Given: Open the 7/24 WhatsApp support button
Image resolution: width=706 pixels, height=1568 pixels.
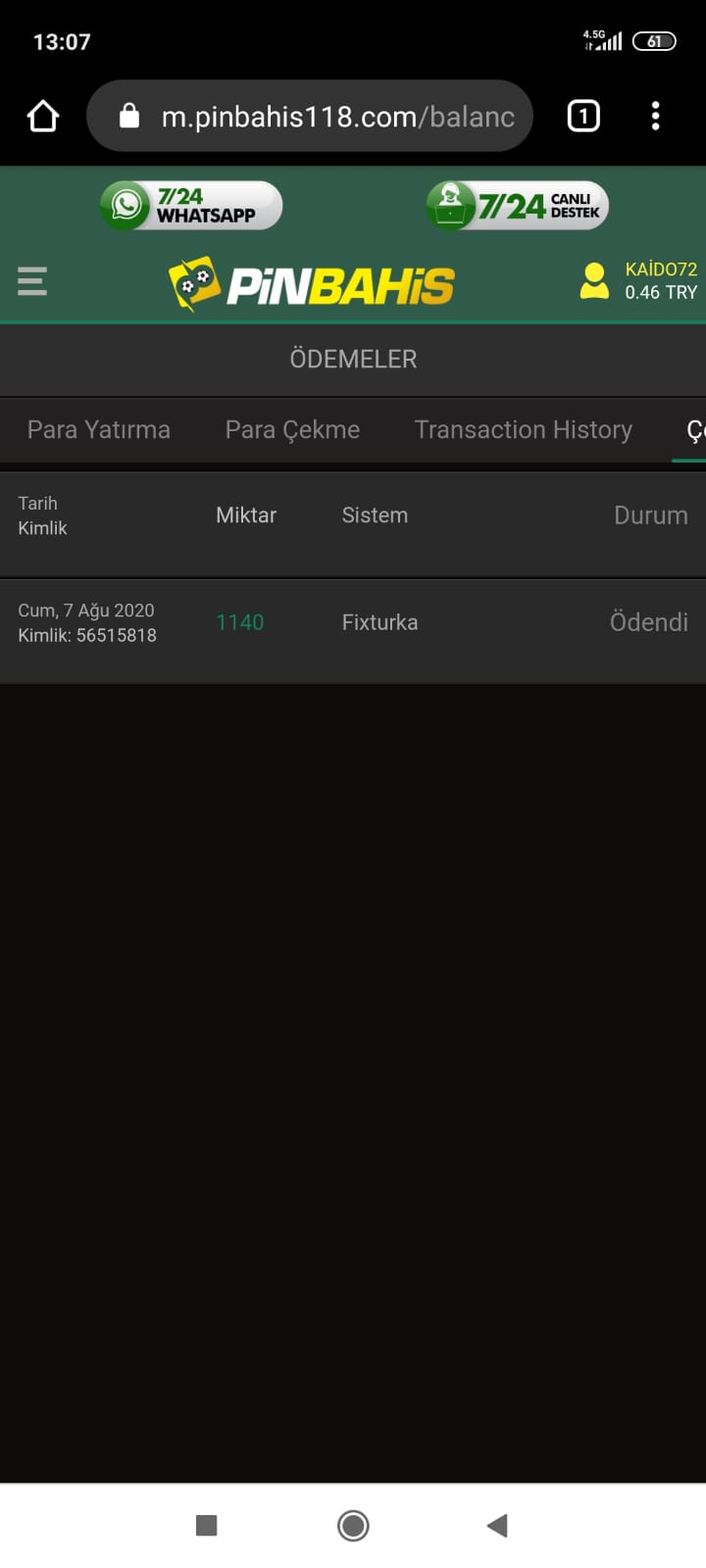Looking at the screenshot, I should point(191,206).
